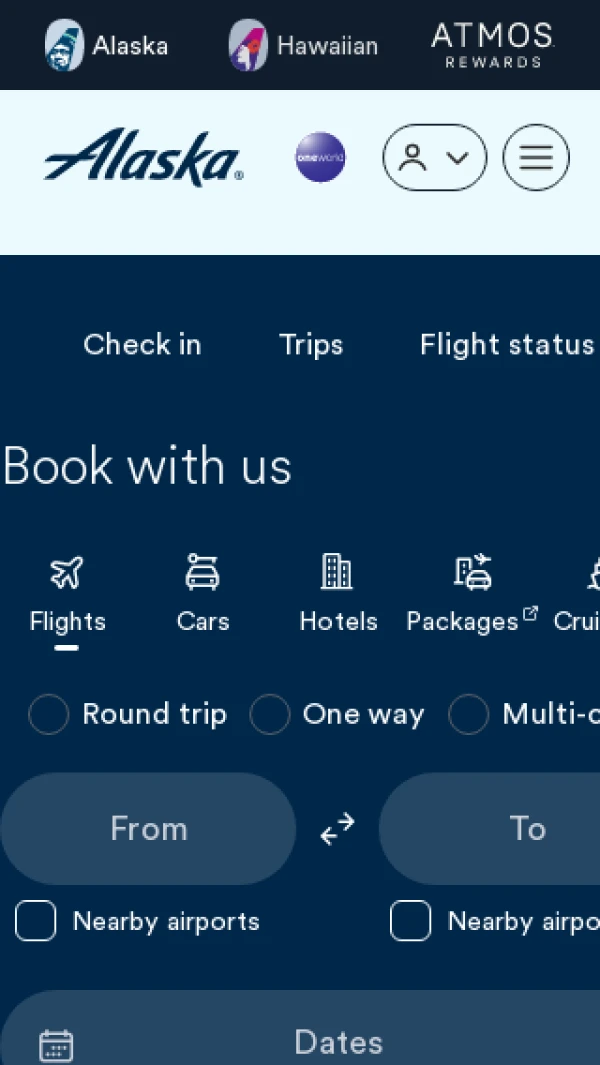The image size is (600, 1065).
Task: Swap the From and To airports
Action: point(338,829)
